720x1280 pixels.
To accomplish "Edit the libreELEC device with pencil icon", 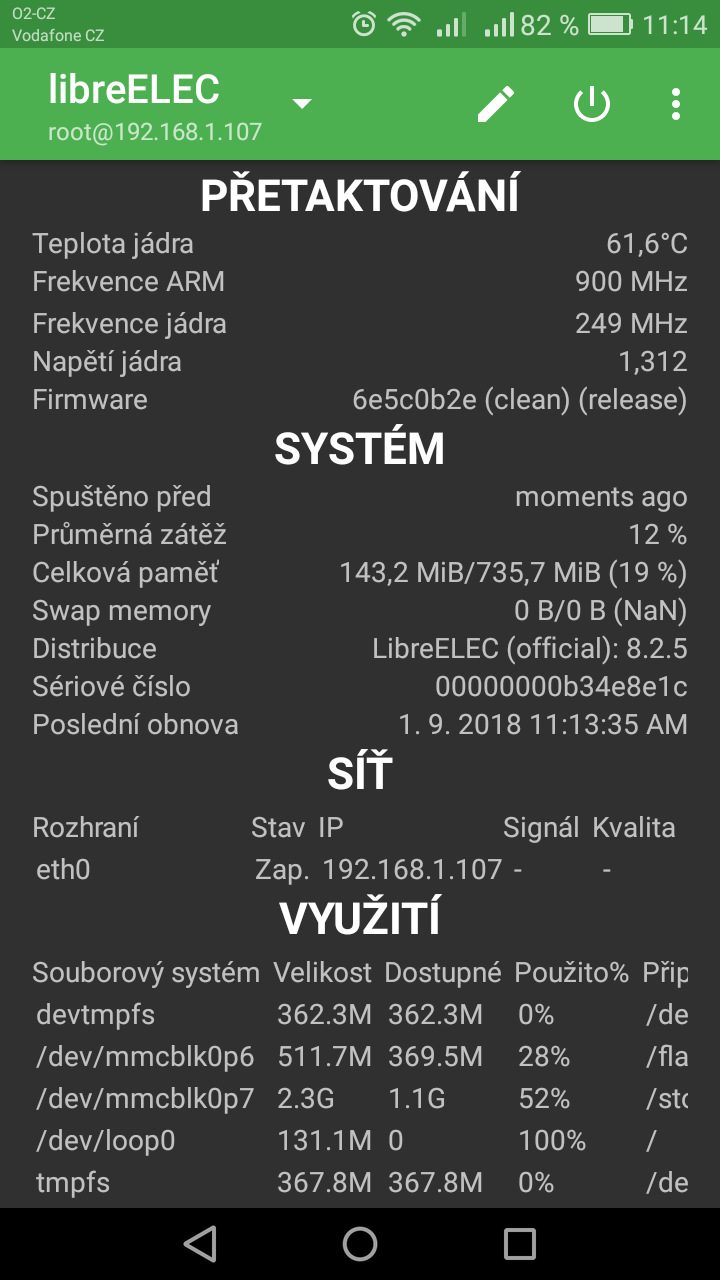I will coord(495,104).
